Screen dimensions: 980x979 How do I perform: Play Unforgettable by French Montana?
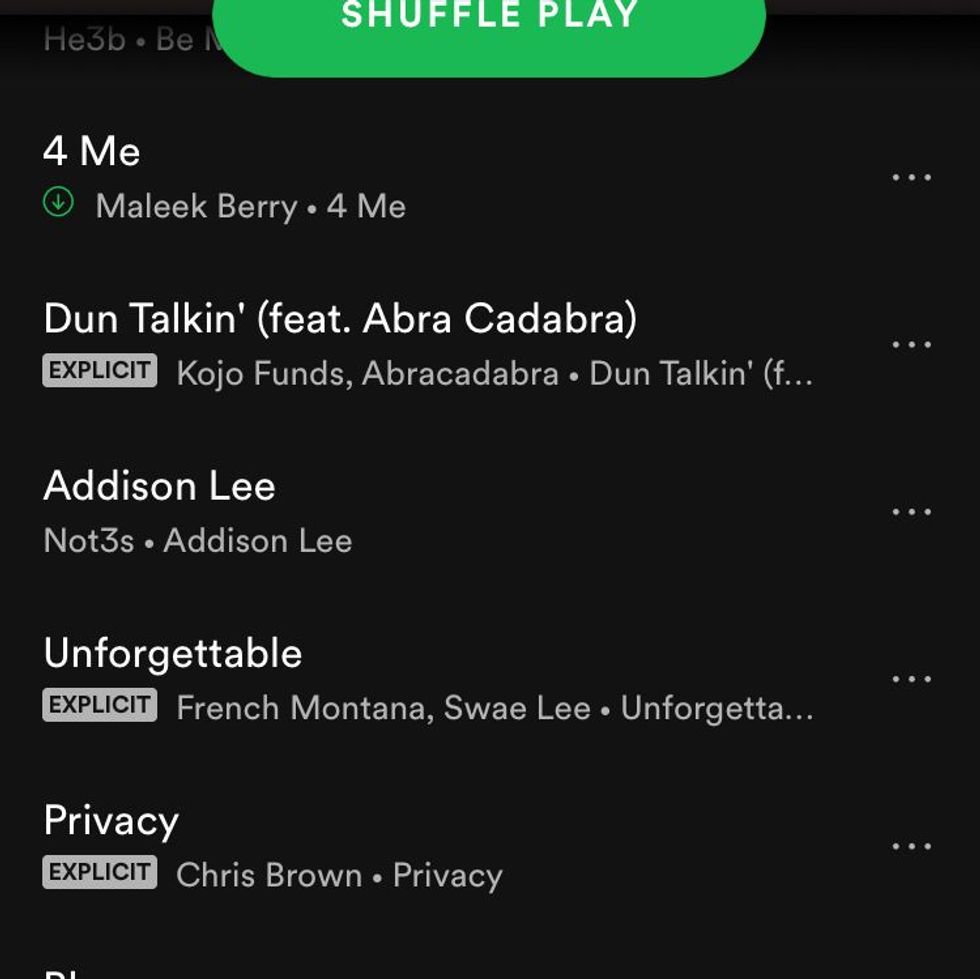coord(173,654)
